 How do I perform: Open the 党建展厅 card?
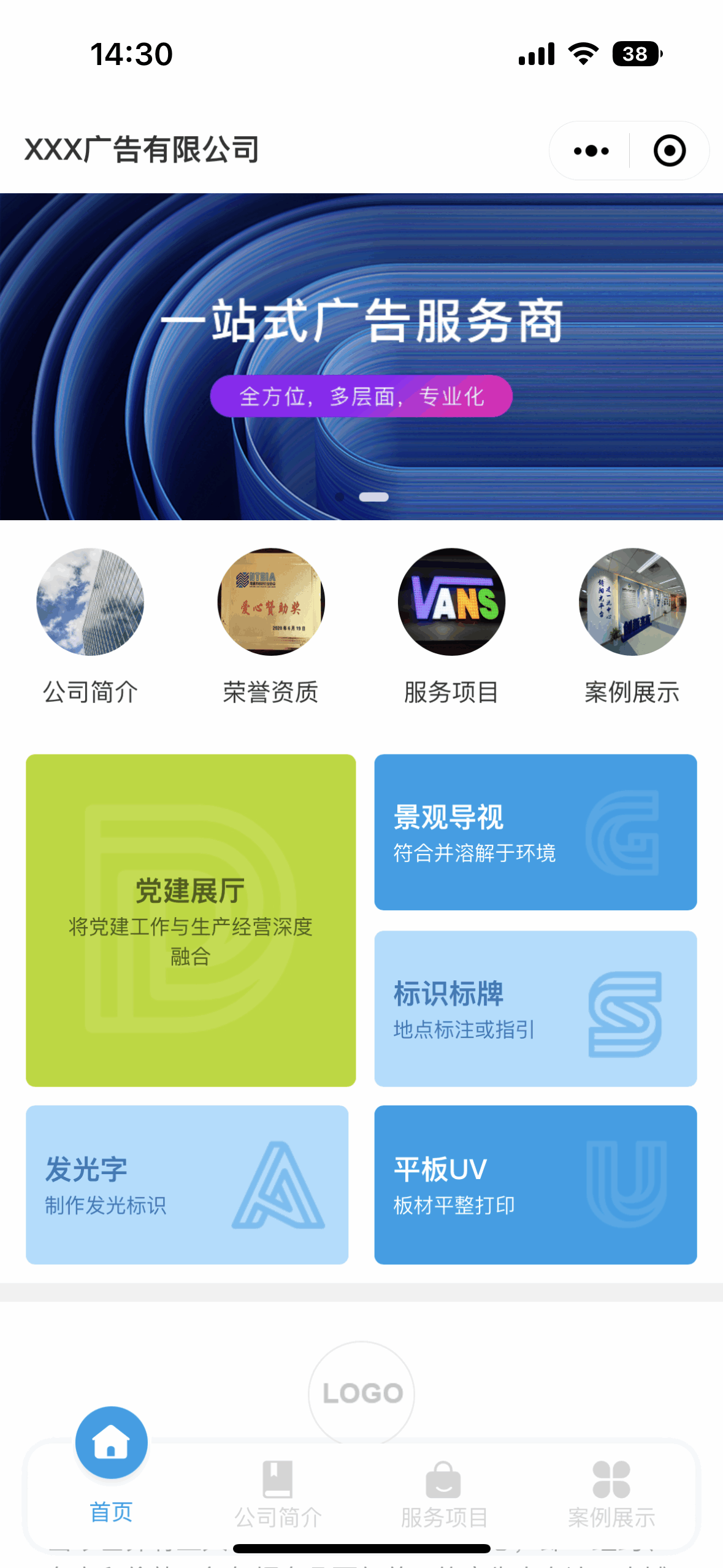tap(191, 920)
